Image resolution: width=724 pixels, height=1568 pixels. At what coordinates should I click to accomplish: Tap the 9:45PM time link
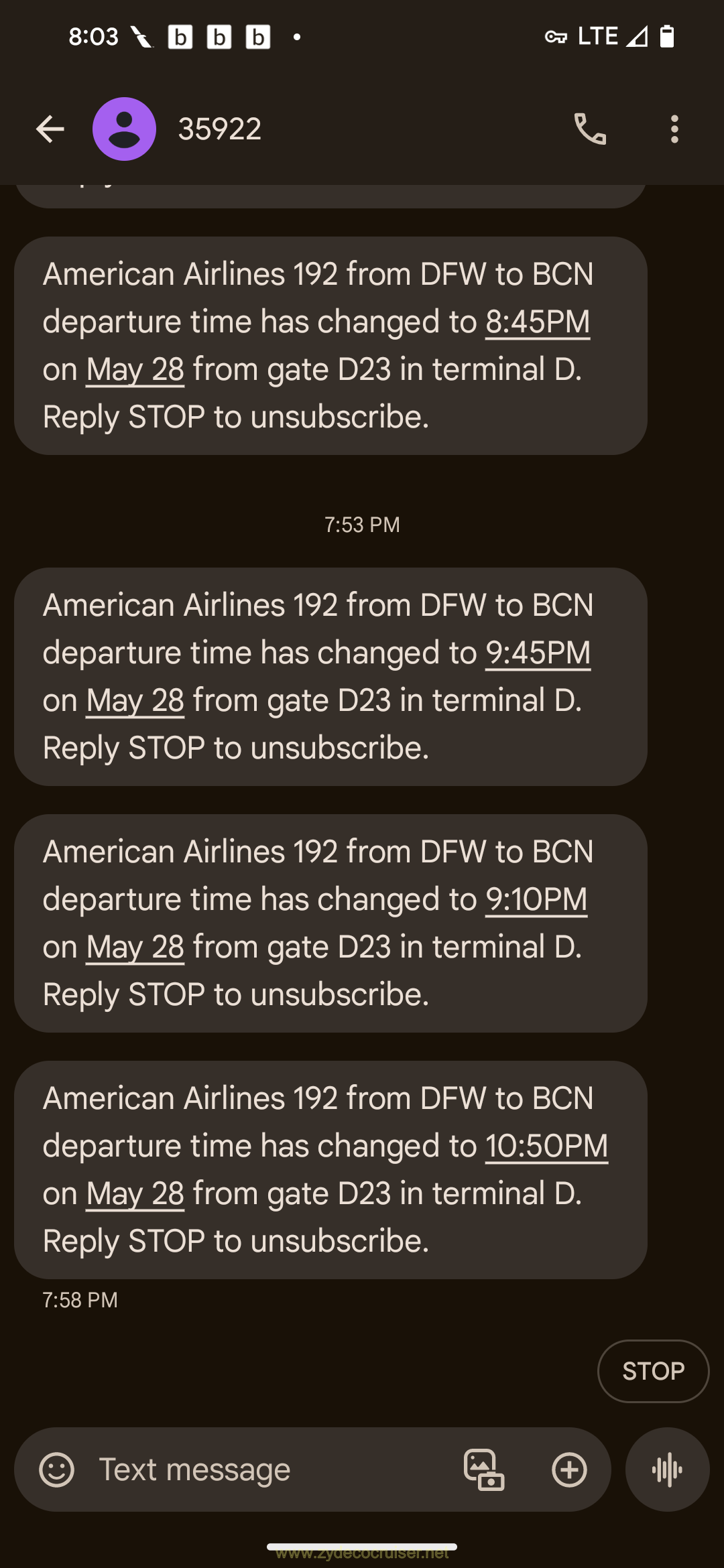(538, 653)
